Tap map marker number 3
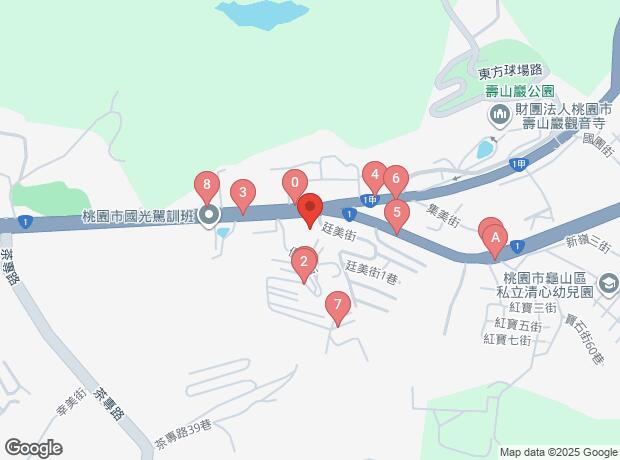This screenshot has width=620, height=460. 243,194
